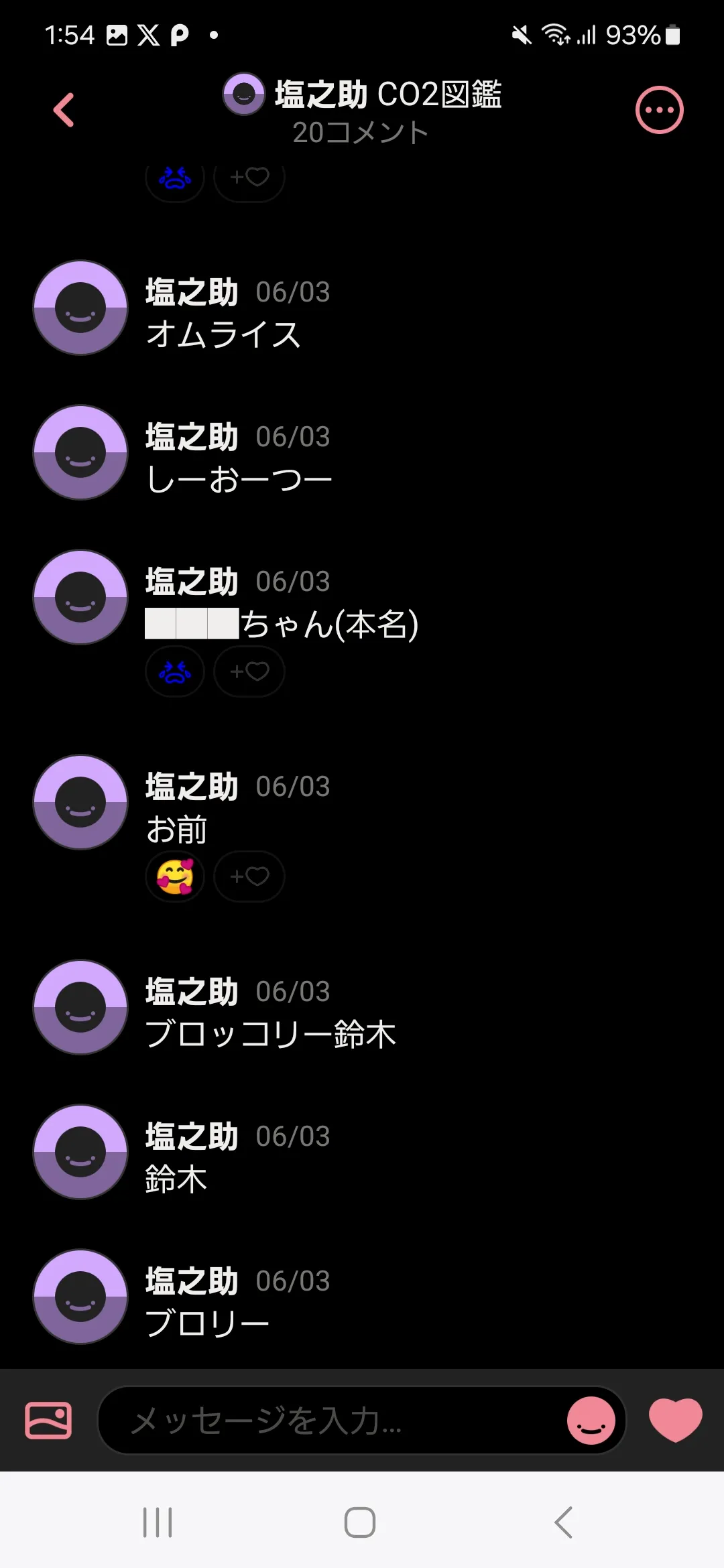
Task: Add a reaction to the ちゃん(本名) comment
Action: [x=249, y=671]
